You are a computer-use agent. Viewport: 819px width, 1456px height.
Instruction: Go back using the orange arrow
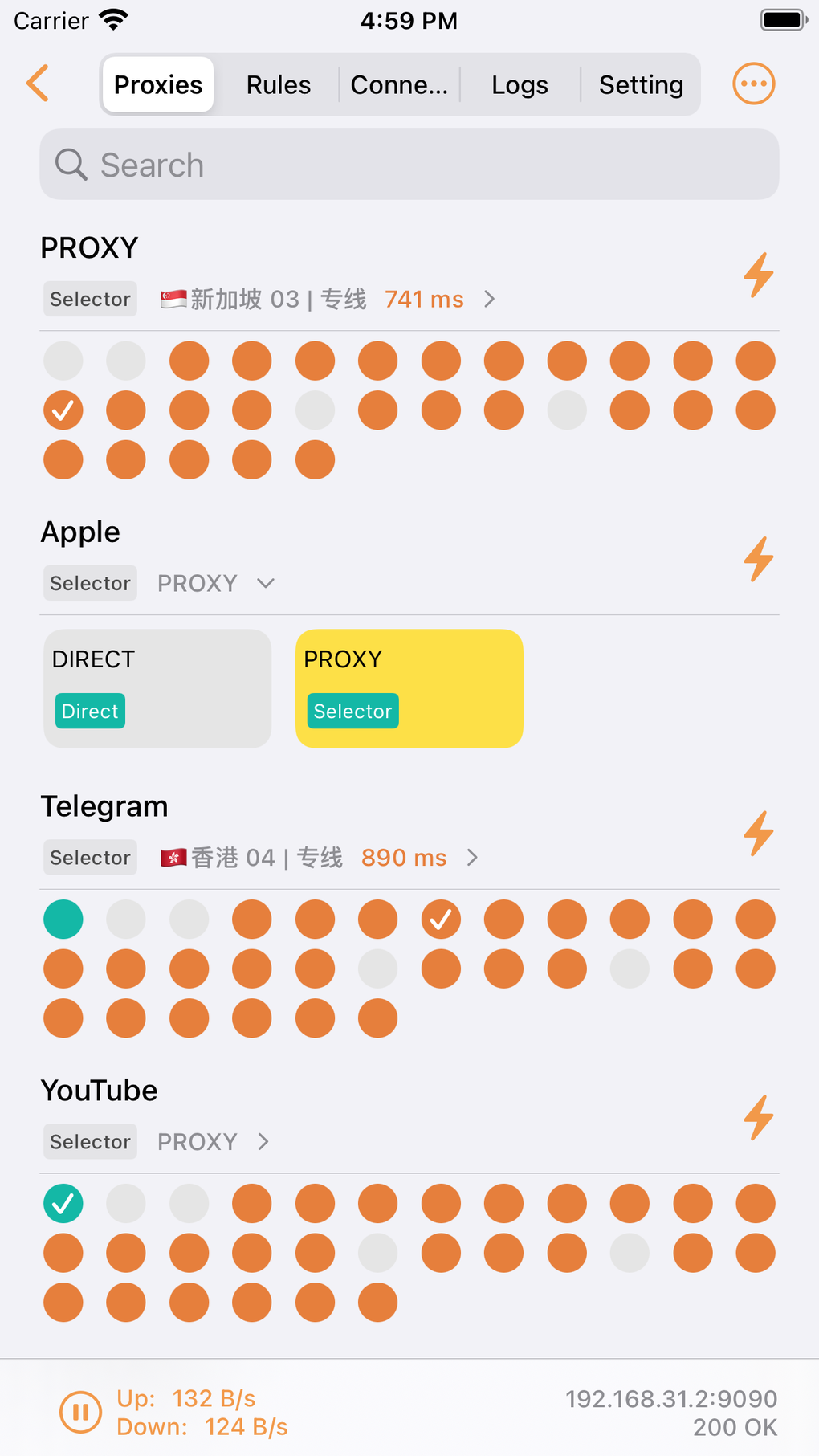[38, 84]
